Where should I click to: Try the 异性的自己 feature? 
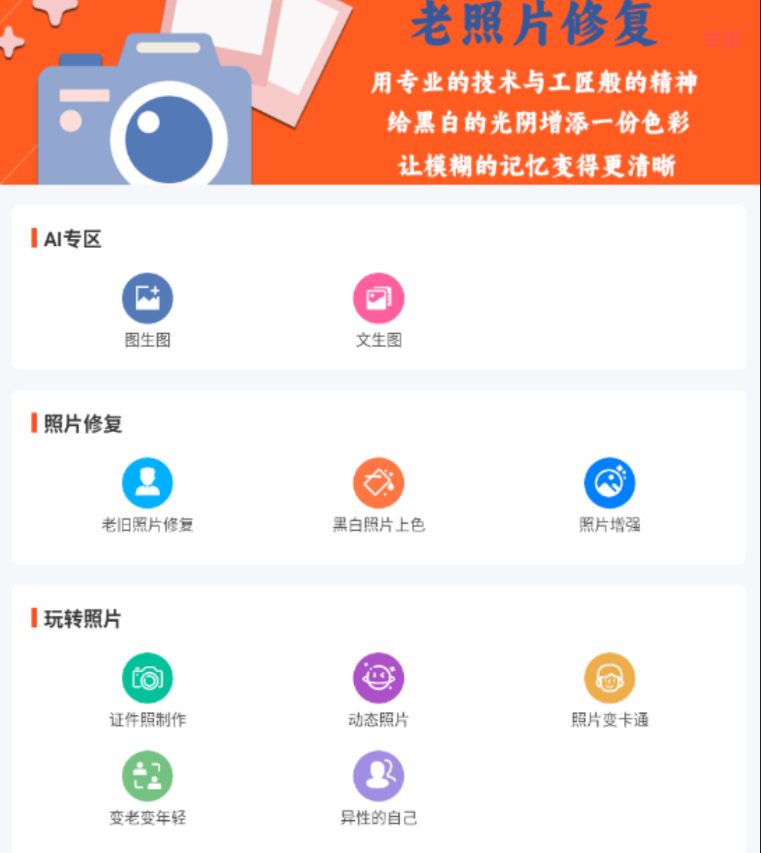click(378, 777)
